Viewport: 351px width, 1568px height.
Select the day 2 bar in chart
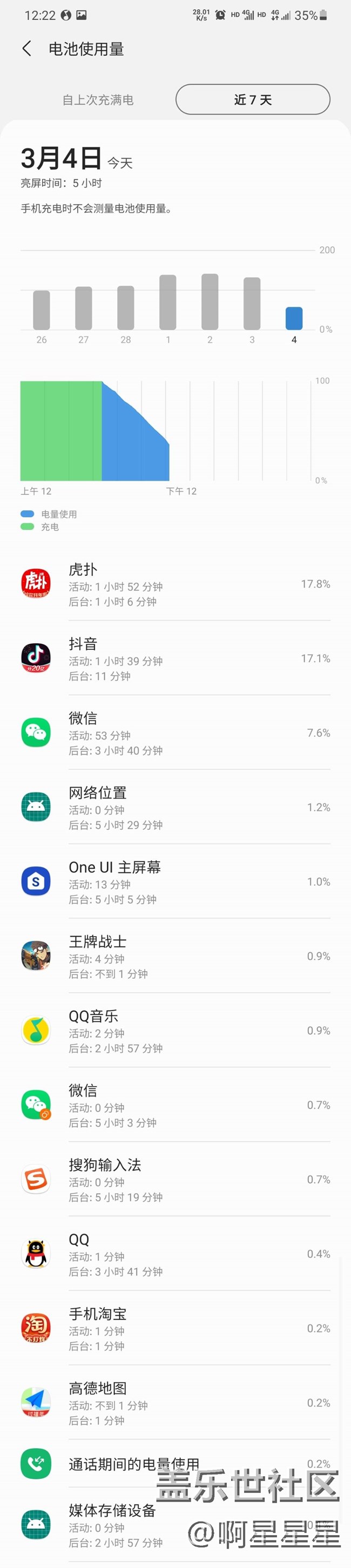[210, 302]
